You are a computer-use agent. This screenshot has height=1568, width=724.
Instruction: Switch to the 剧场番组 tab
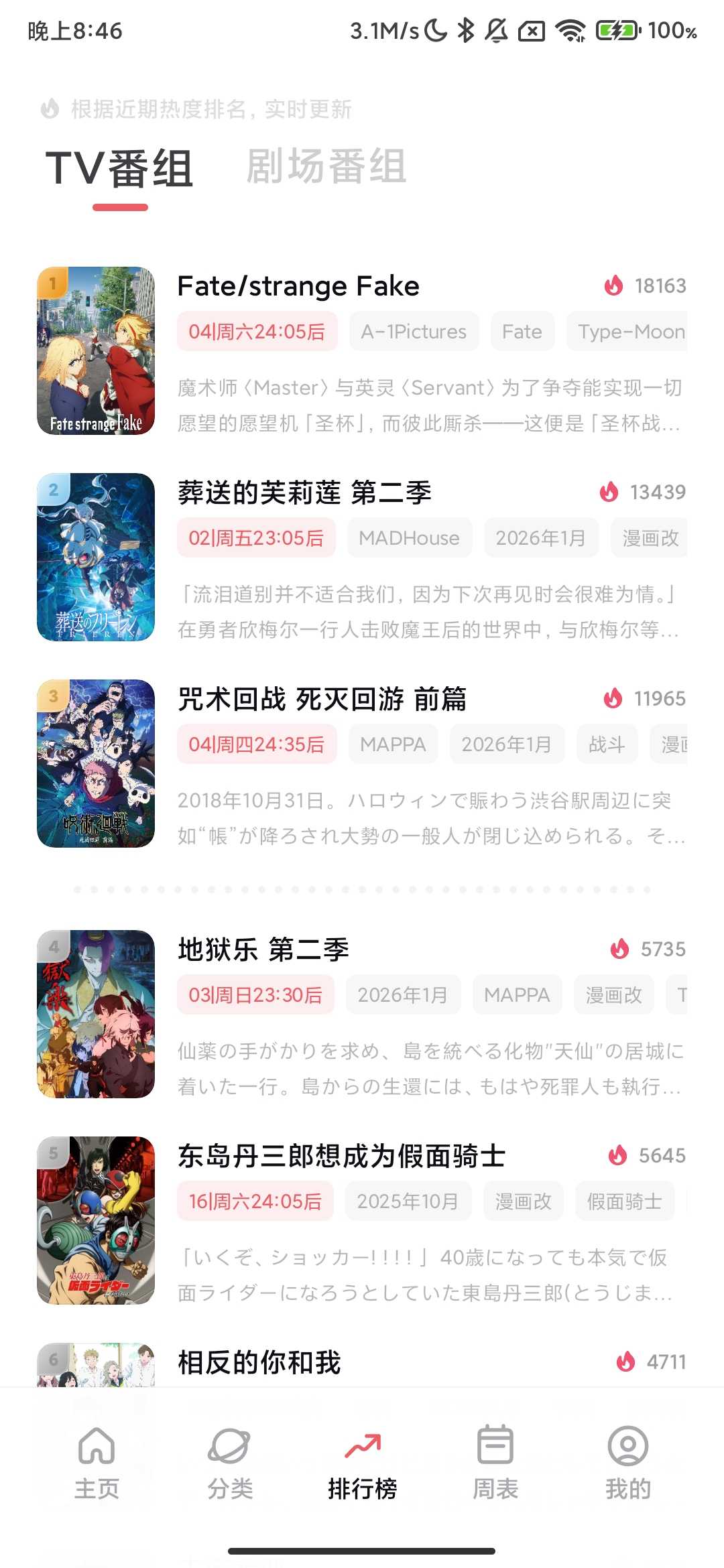(x=326, y=167)
